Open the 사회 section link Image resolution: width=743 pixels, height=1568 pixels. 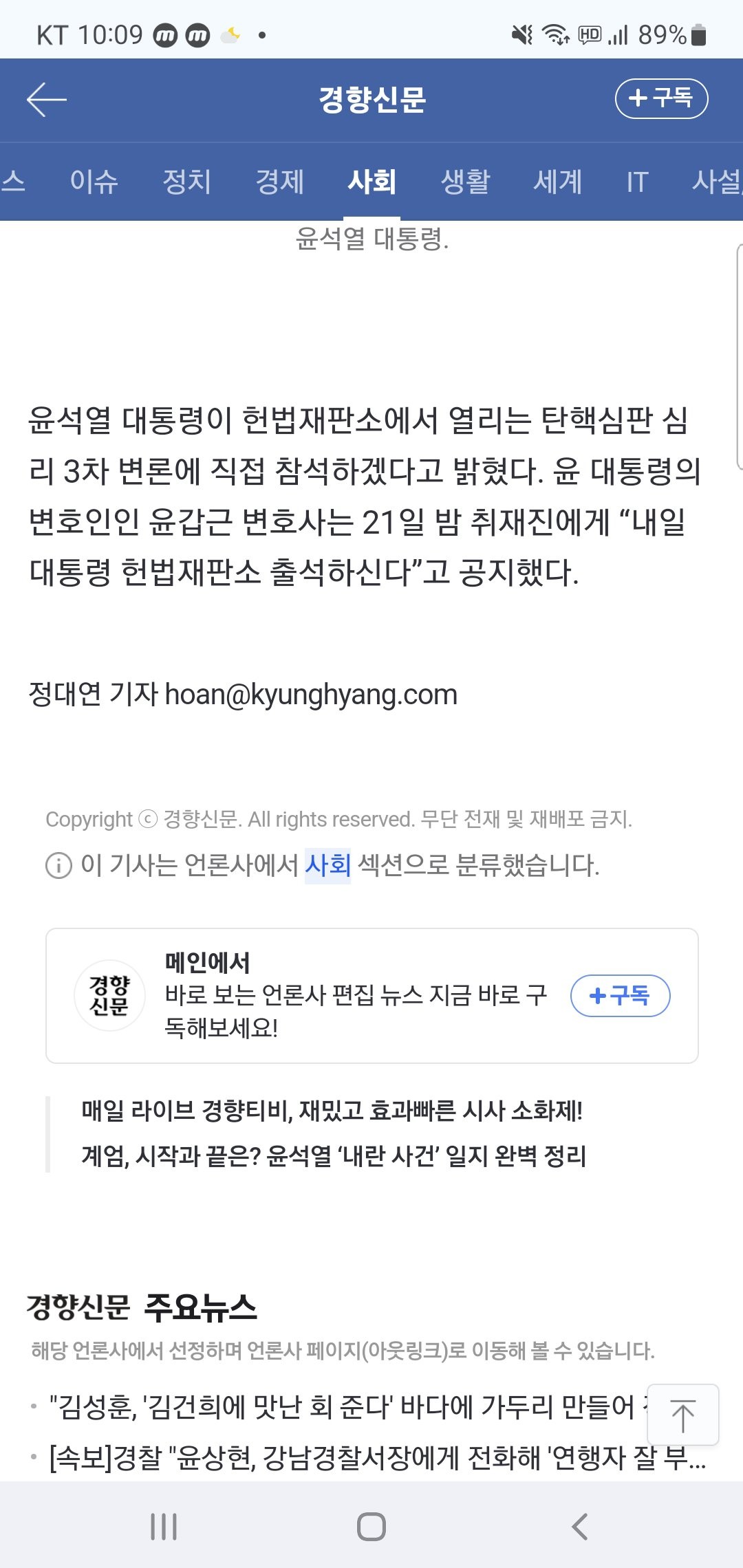click(327, 864)
